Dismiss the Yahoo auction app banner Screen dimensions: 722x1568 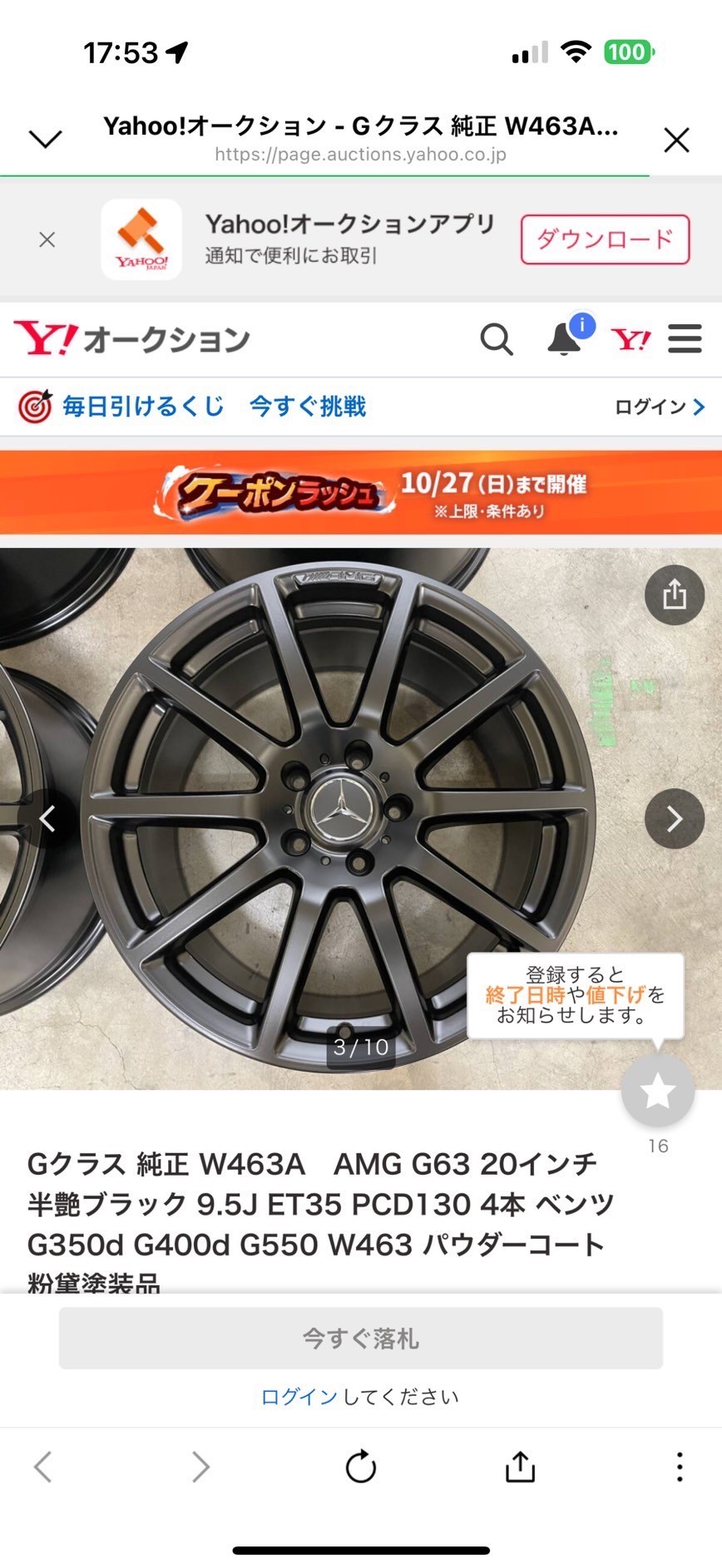coord(47,240)
